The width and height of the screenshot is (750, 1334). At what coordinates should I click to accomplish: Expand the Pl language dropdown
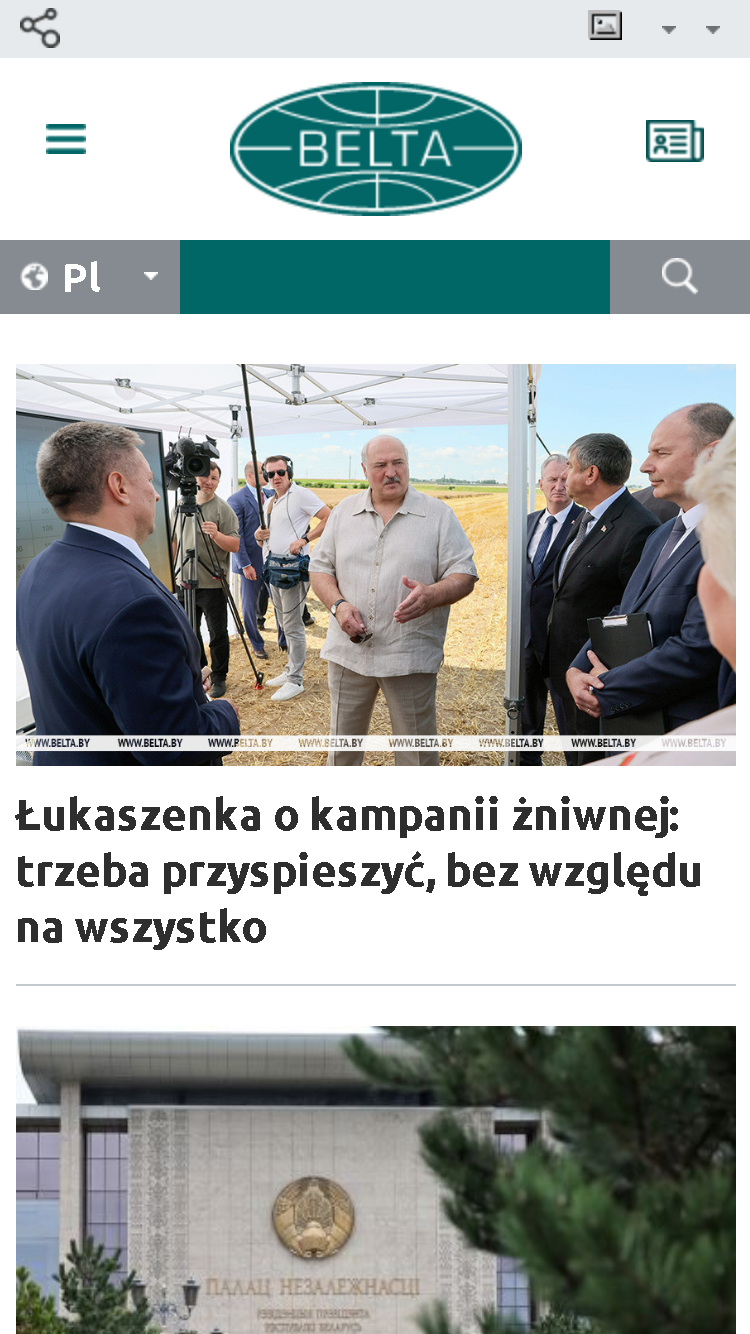pos(90,277)
